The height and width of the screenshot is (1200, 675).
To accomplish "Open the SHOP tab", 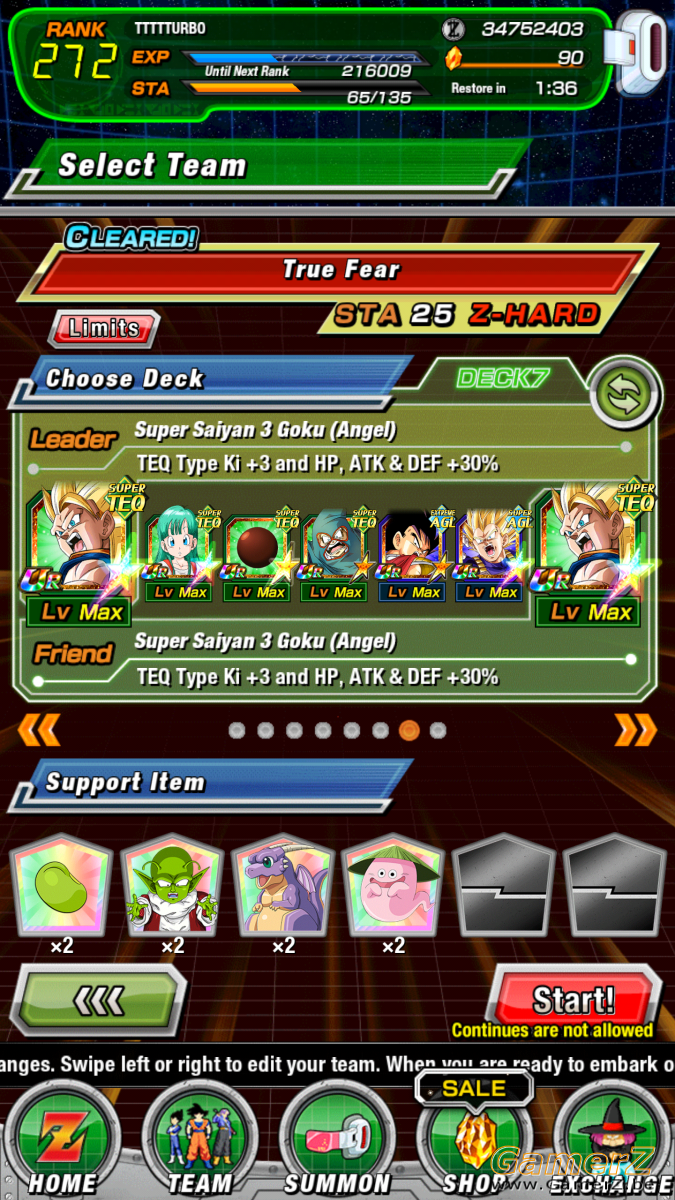I will [x=474, y=1143].
